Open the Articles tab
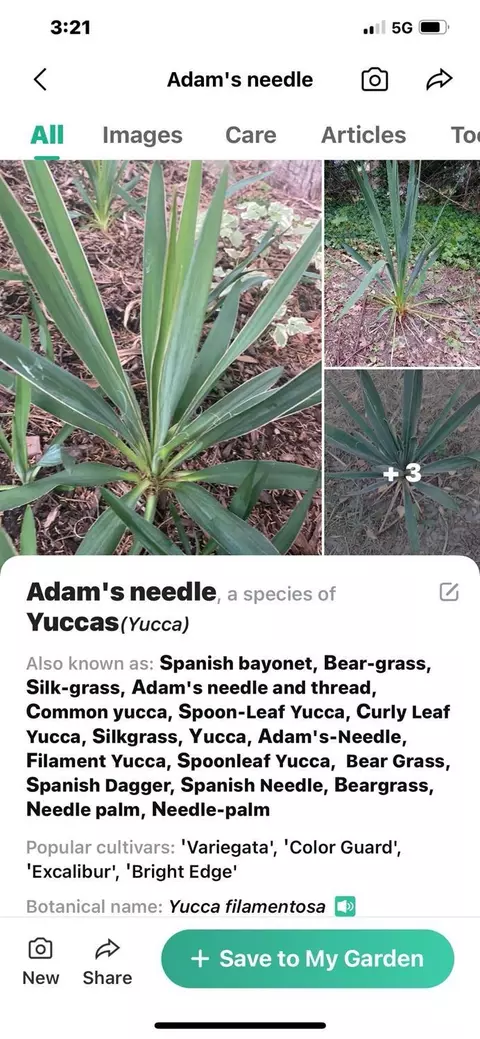The width and height of the screenshot is (480, 1039). (363, 135)
